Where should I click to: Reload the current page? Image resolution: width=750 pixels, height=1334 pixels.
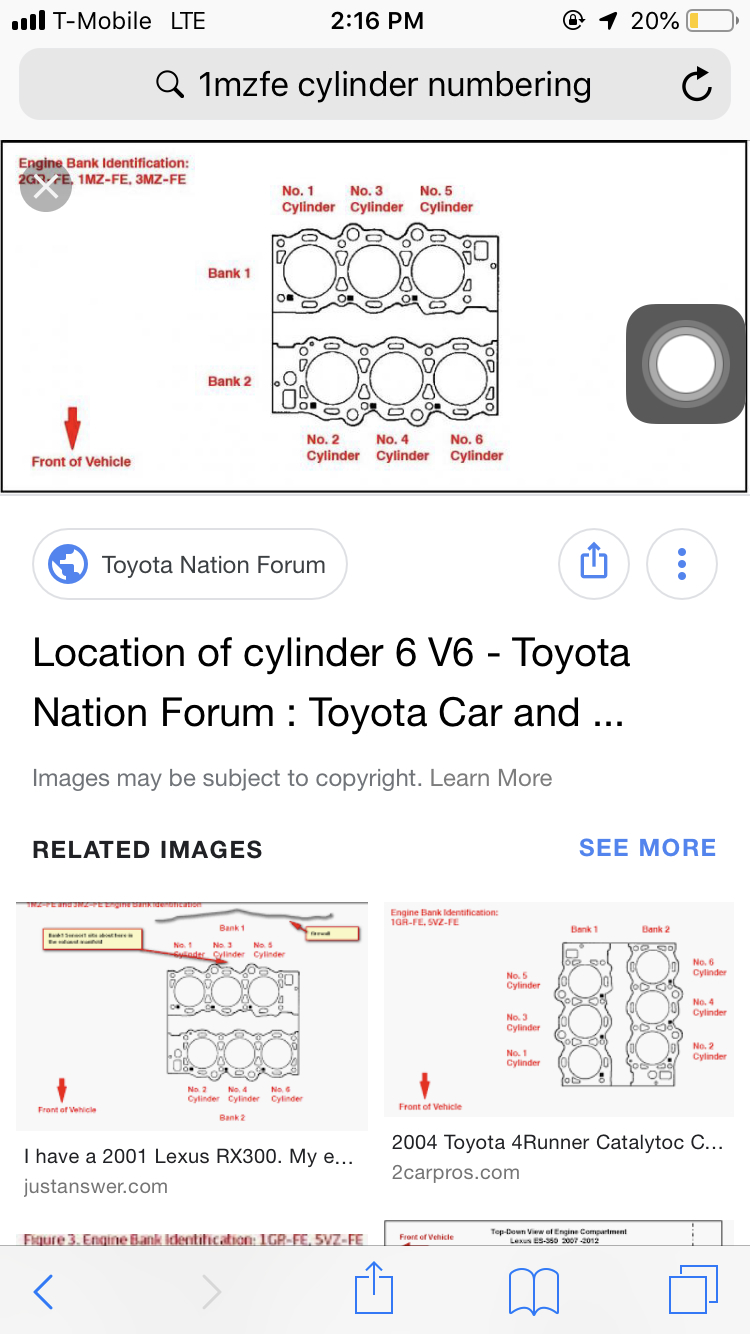click(696, 85)
